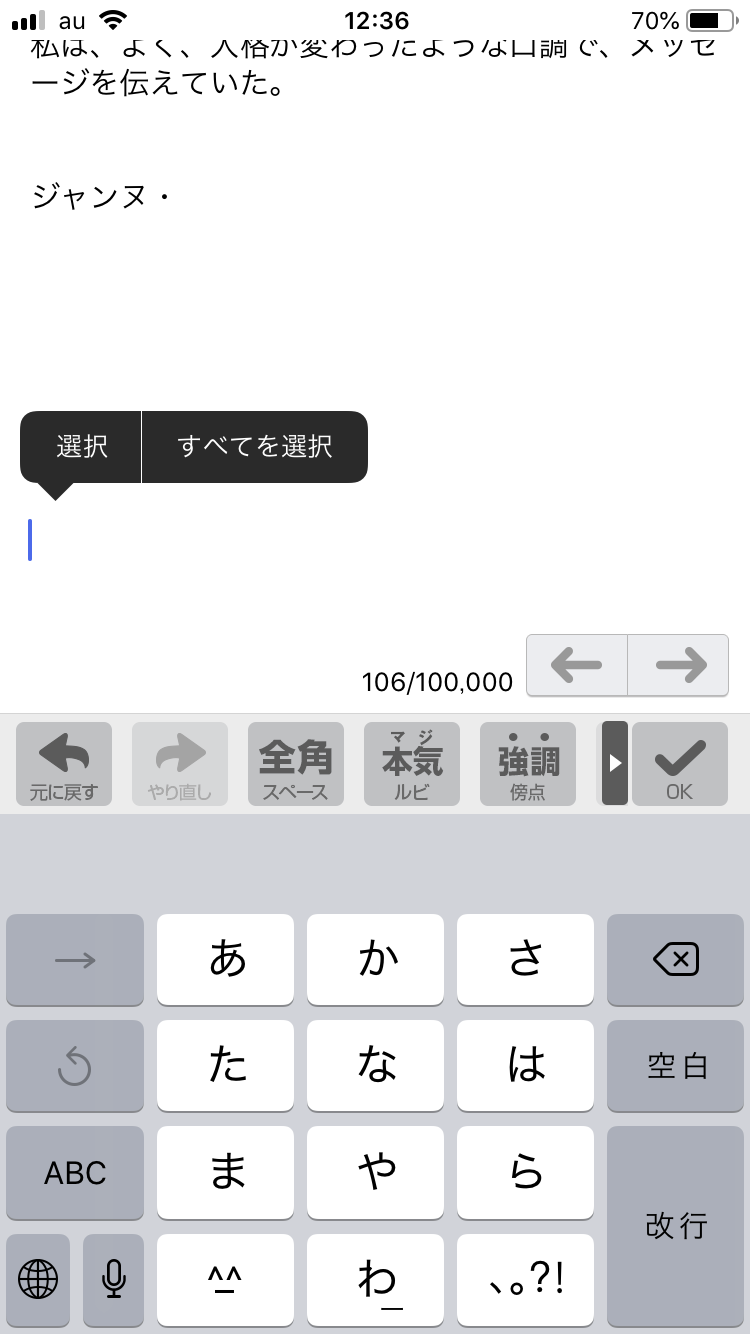Move the cursor left with the arrow button

point(576,665)
